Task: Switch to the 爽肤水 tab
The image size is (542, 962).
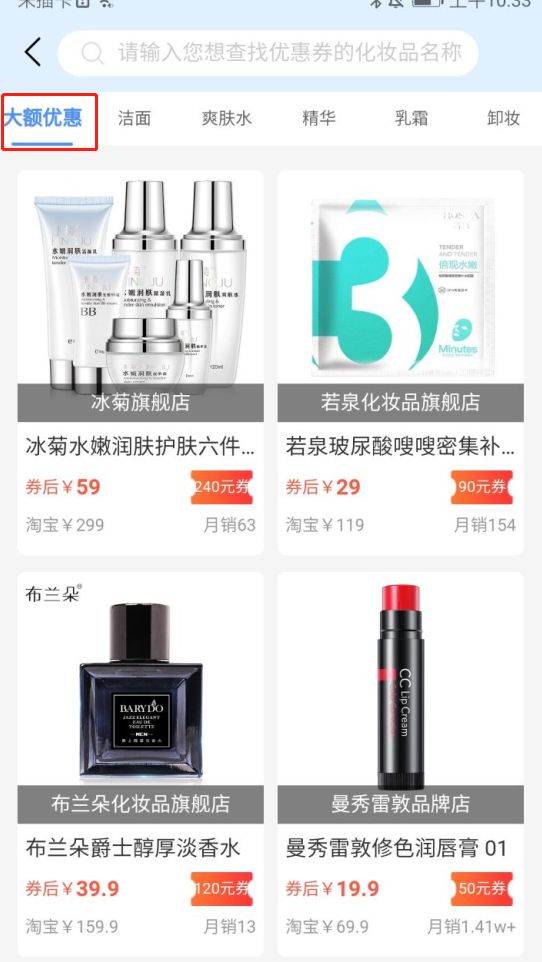Action: [226, 118]
